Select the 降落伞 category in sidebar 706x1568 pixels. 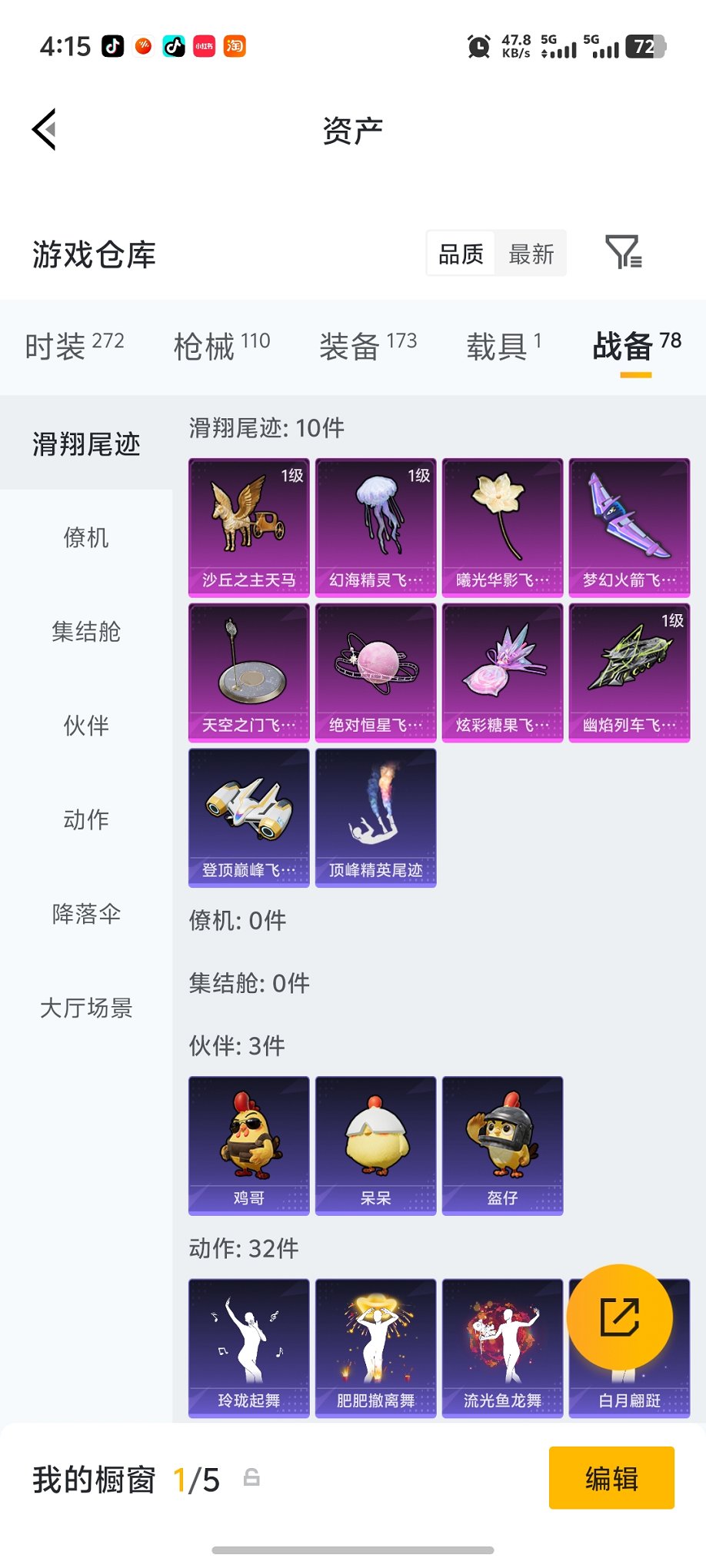[x=85, y=915]
